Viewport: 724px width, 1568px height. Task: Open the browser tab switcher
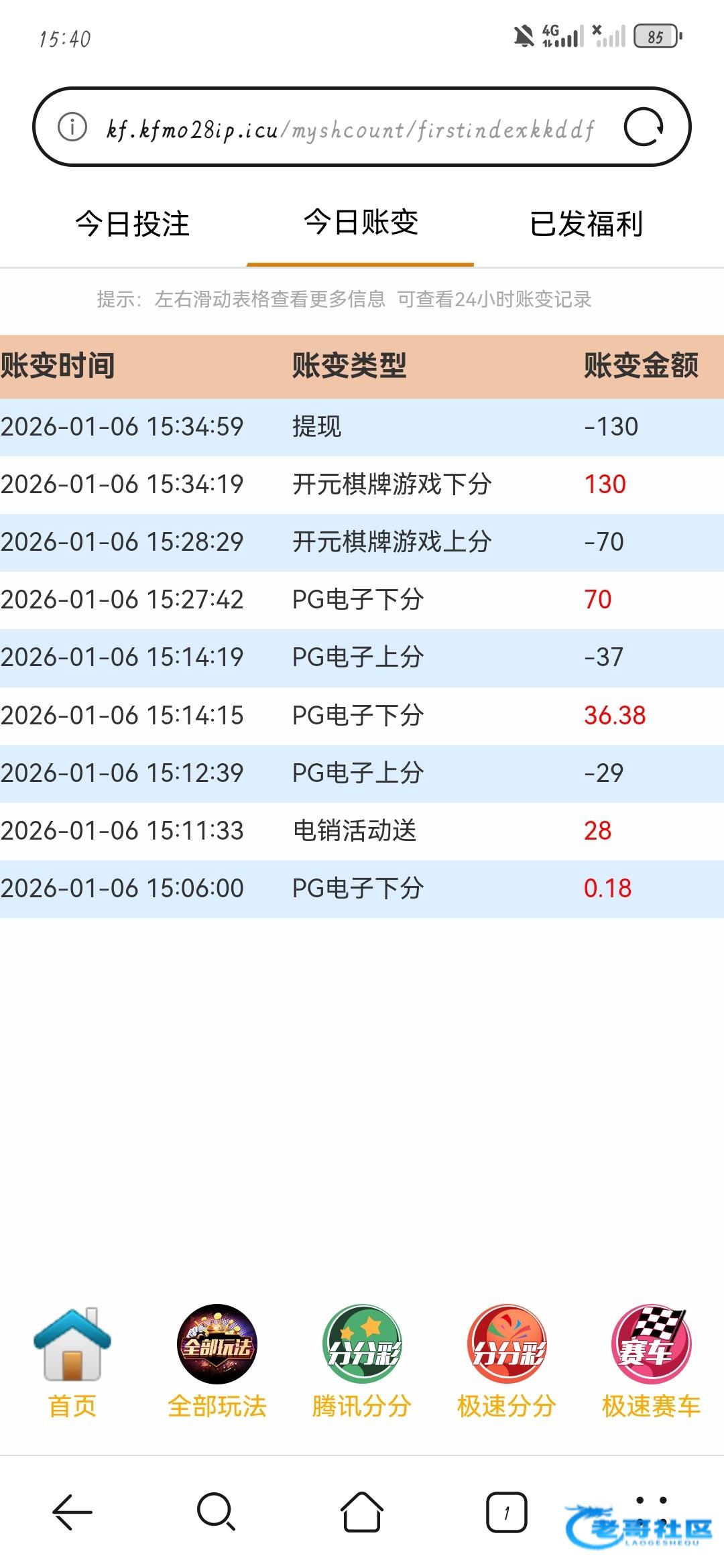click(506, 1512)
